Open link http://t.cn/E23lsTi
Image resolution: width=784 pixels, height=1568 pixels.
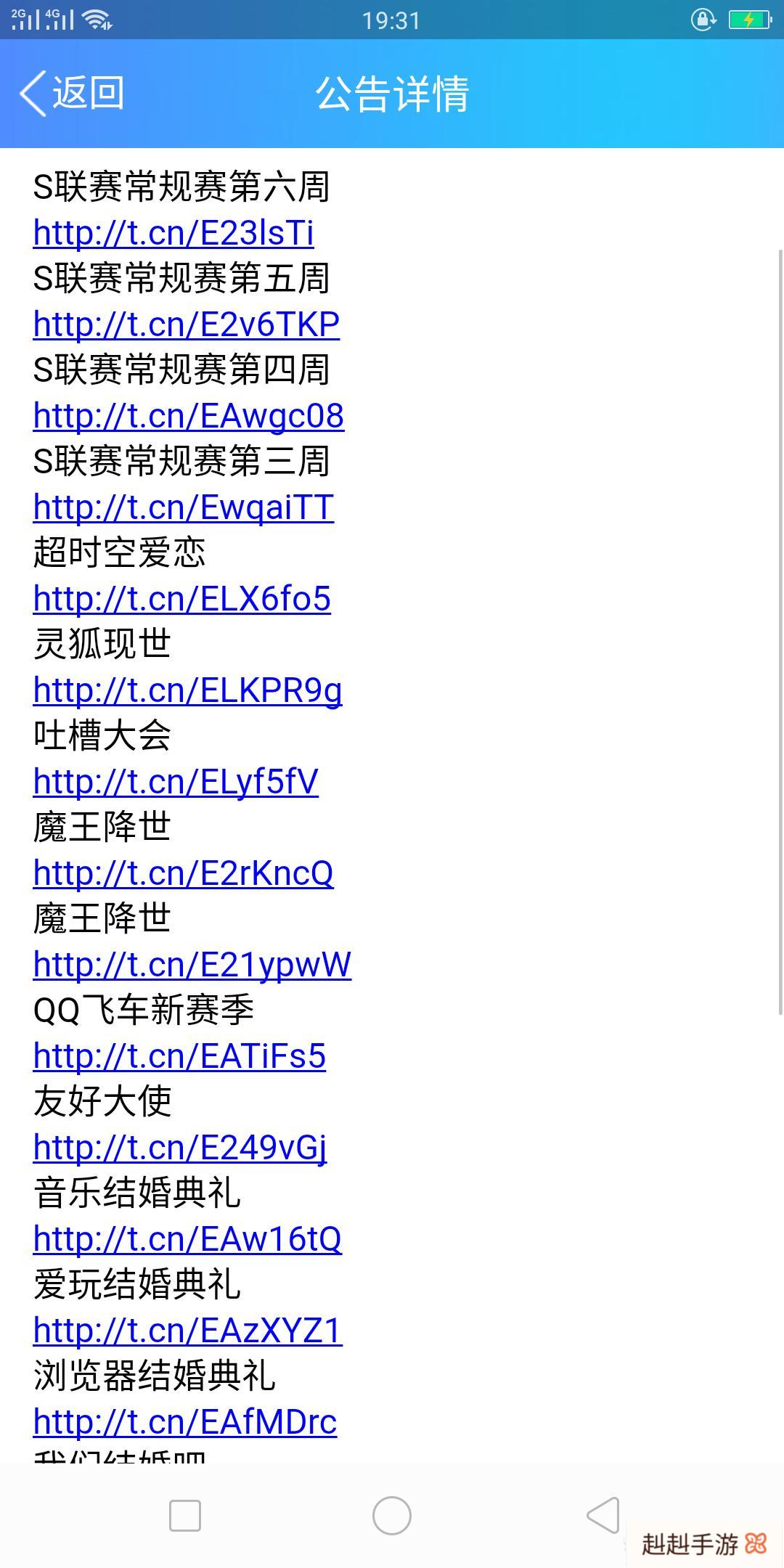(173, 233)
